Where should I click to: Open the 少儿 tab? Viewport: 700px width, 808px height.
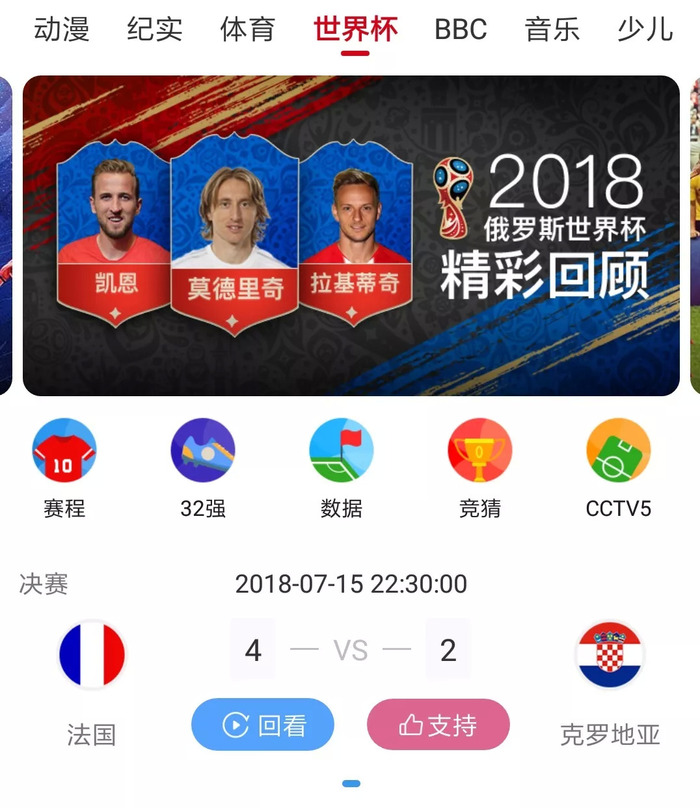point(645,29)
